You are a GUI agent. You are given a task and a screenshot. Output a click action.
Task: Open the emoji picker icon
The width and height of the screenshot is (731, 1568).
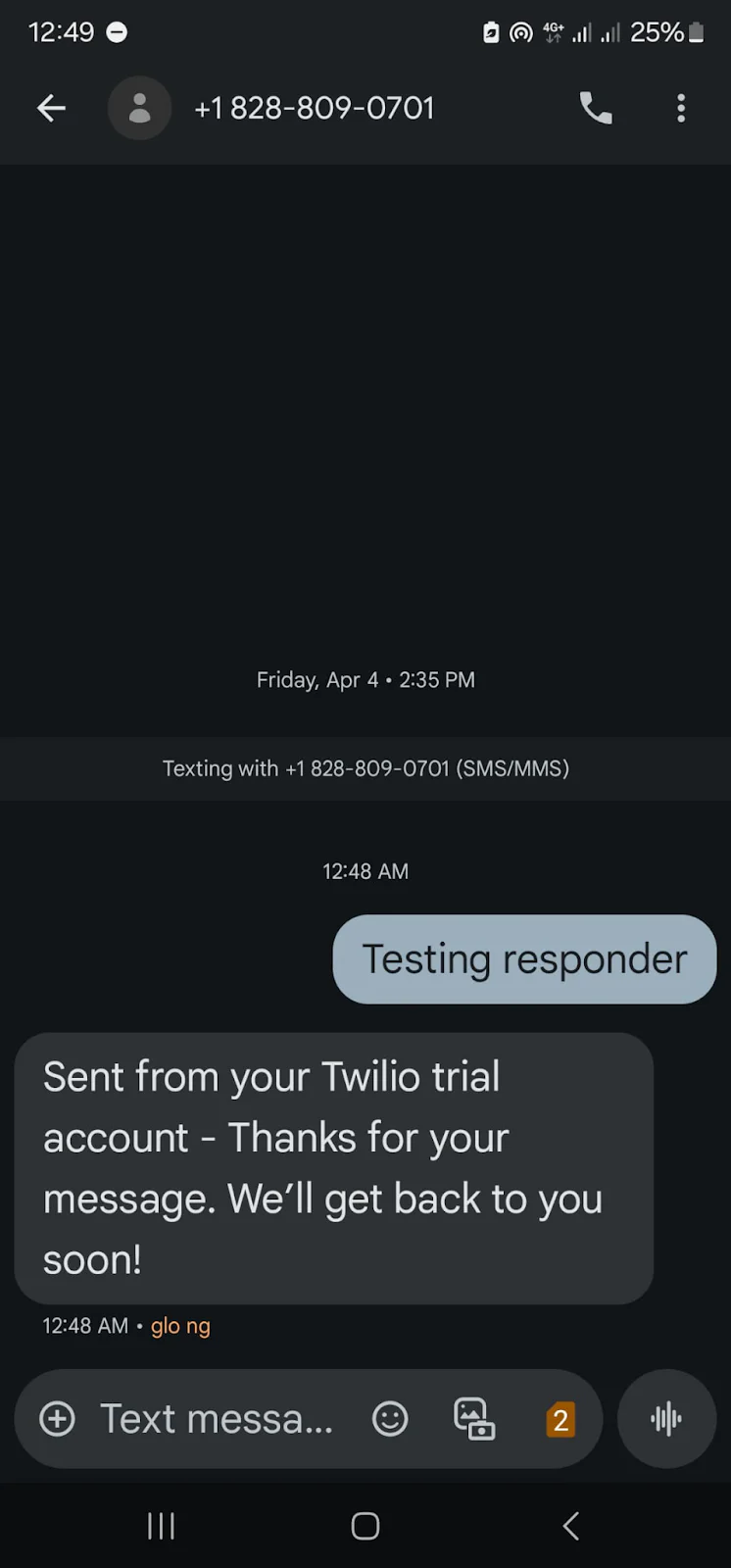pyautogui.click(x=389, y=1418)
